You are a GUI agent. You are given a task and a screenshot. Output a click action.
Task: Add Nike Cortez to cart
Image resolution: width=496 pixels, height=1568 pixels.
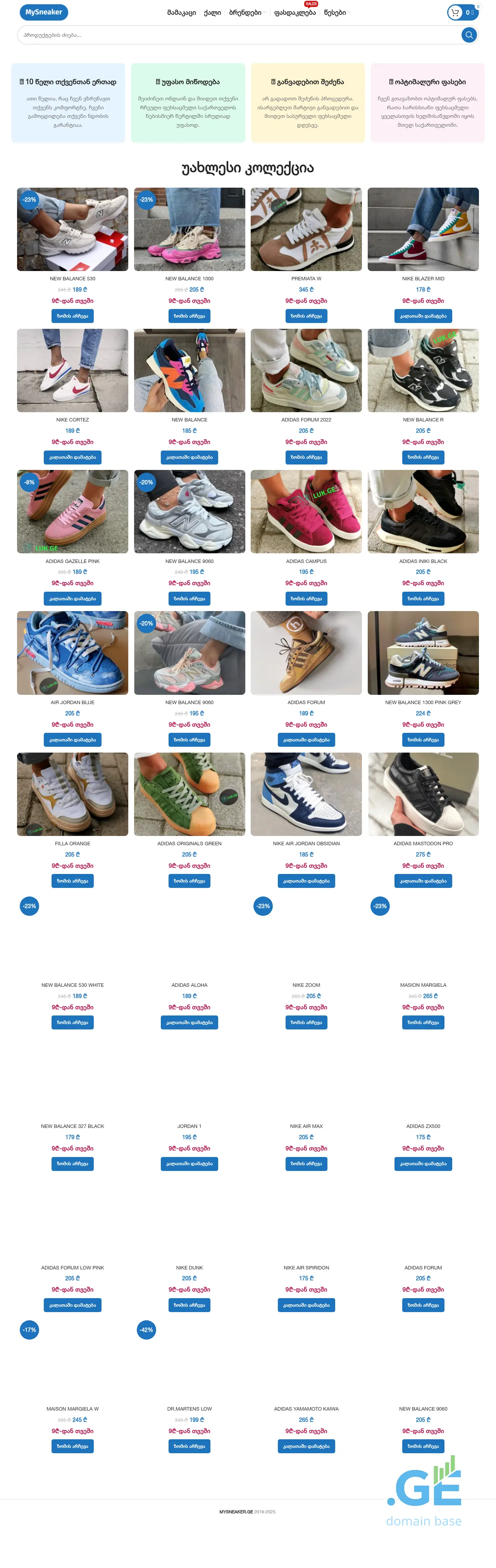pyautogui.click(x=72, y=457)
